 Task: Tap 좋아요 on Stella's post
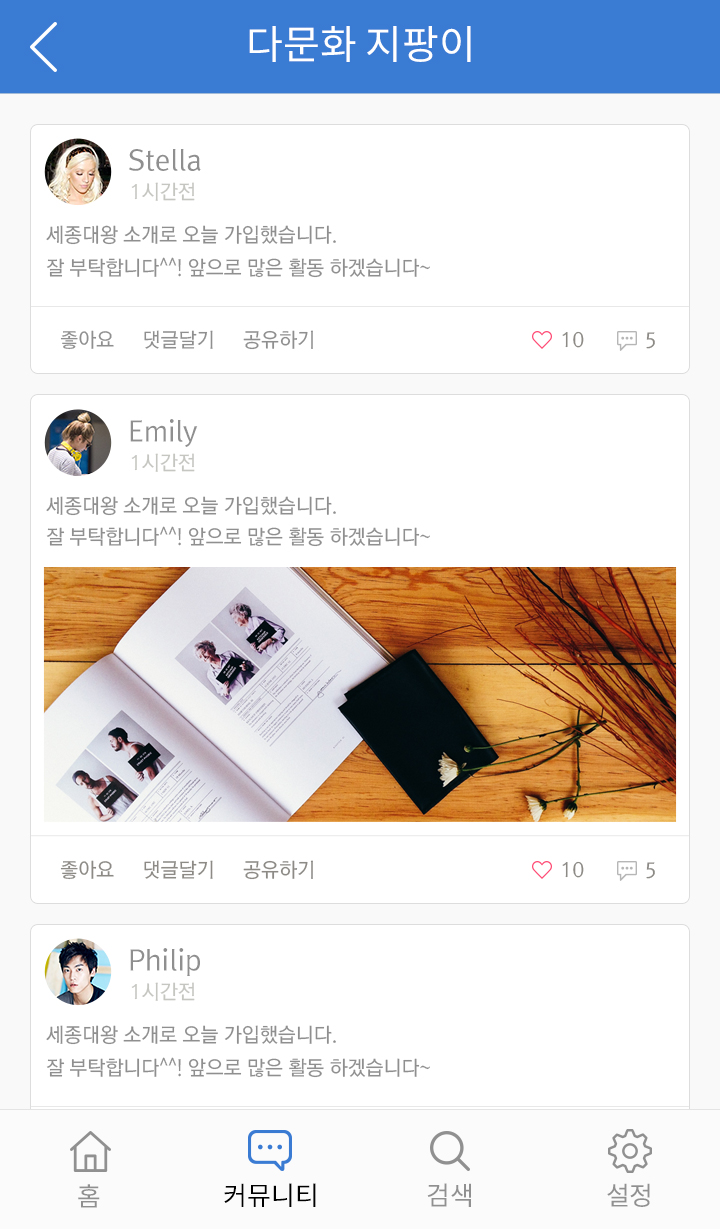coord(87,340)
